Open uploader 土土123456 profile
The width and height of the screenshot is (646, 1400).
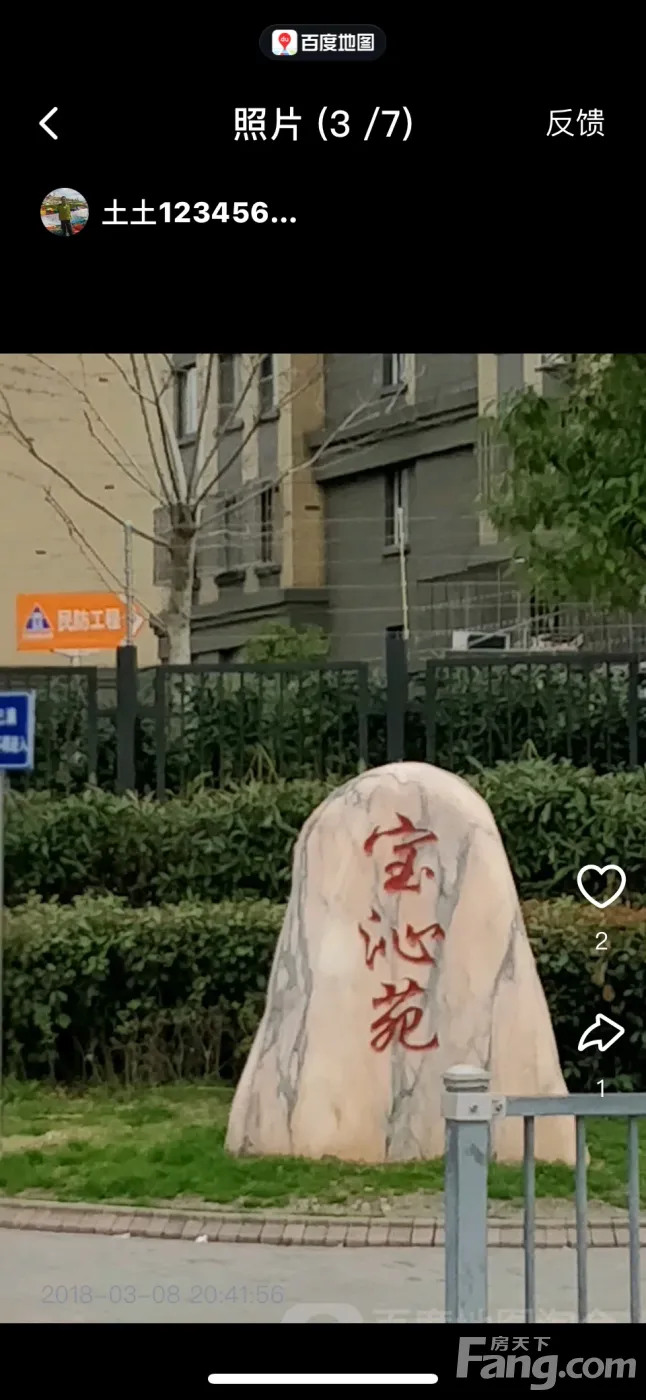(x=66, y=212)
